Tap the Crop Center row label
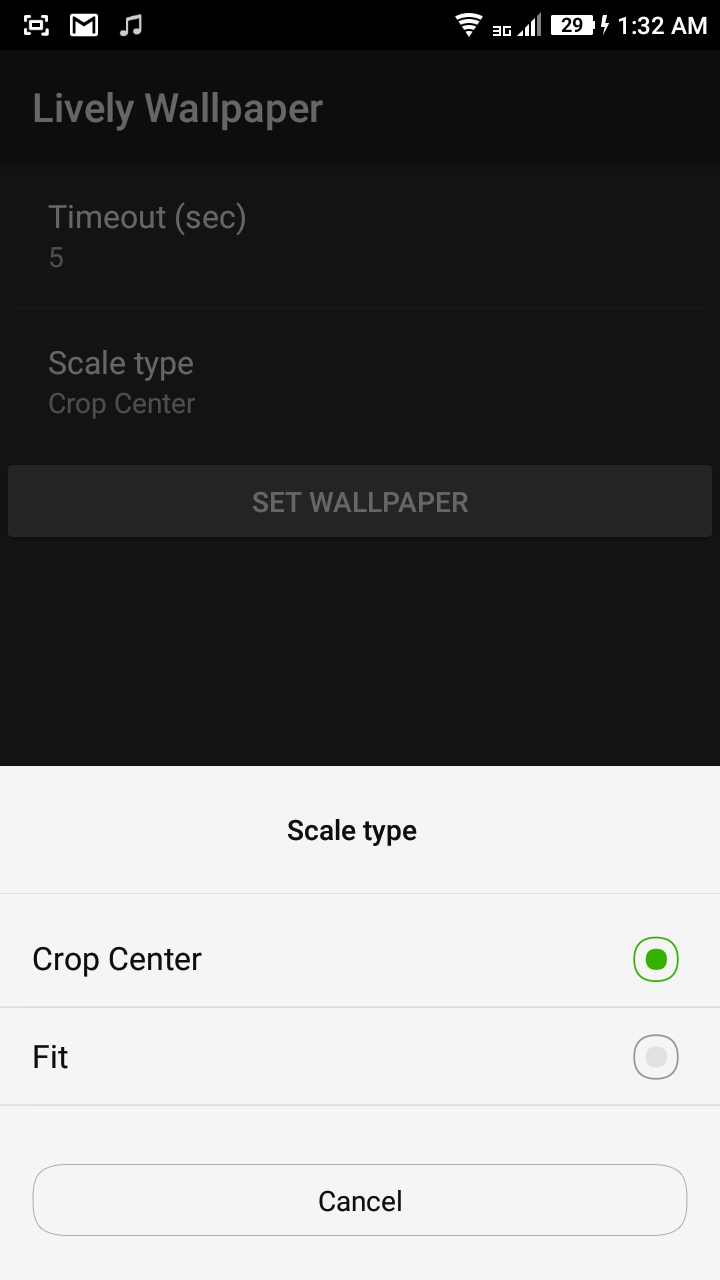This screenshot has width=720, height=1280. tap(116, 958)
